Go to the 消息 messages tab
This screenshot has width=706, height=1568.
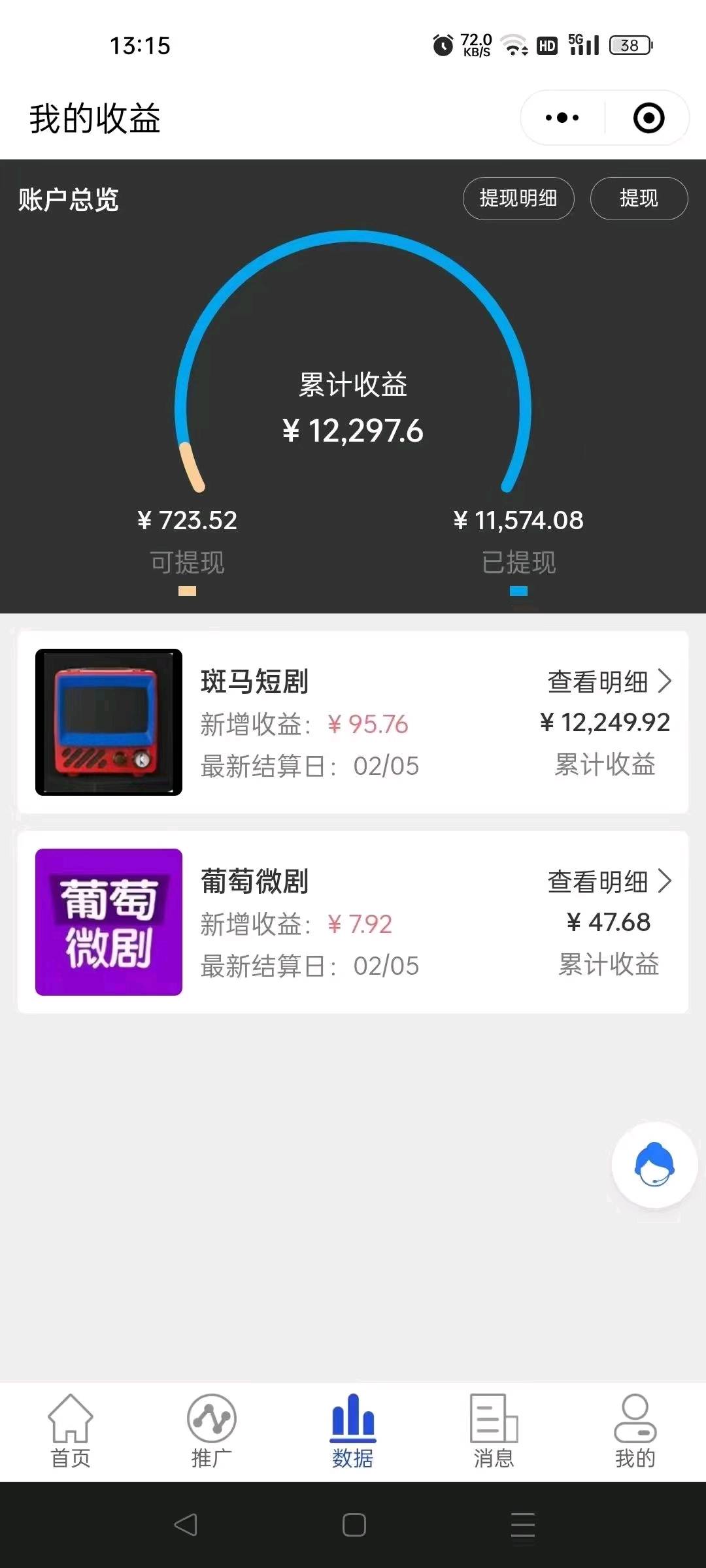pos(494,1431)
